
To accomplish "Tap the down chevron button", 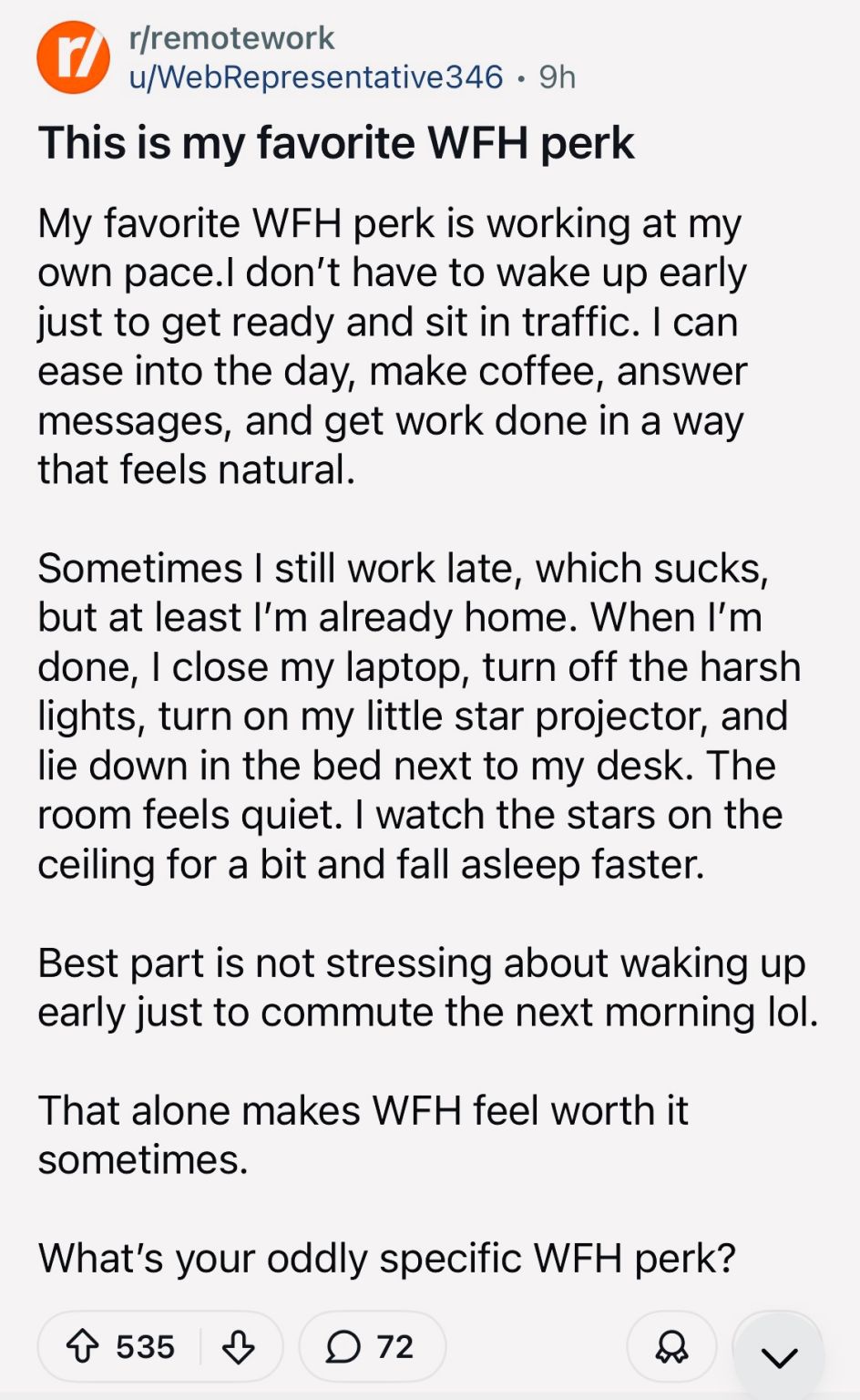I will click(x=779, y=1357).
